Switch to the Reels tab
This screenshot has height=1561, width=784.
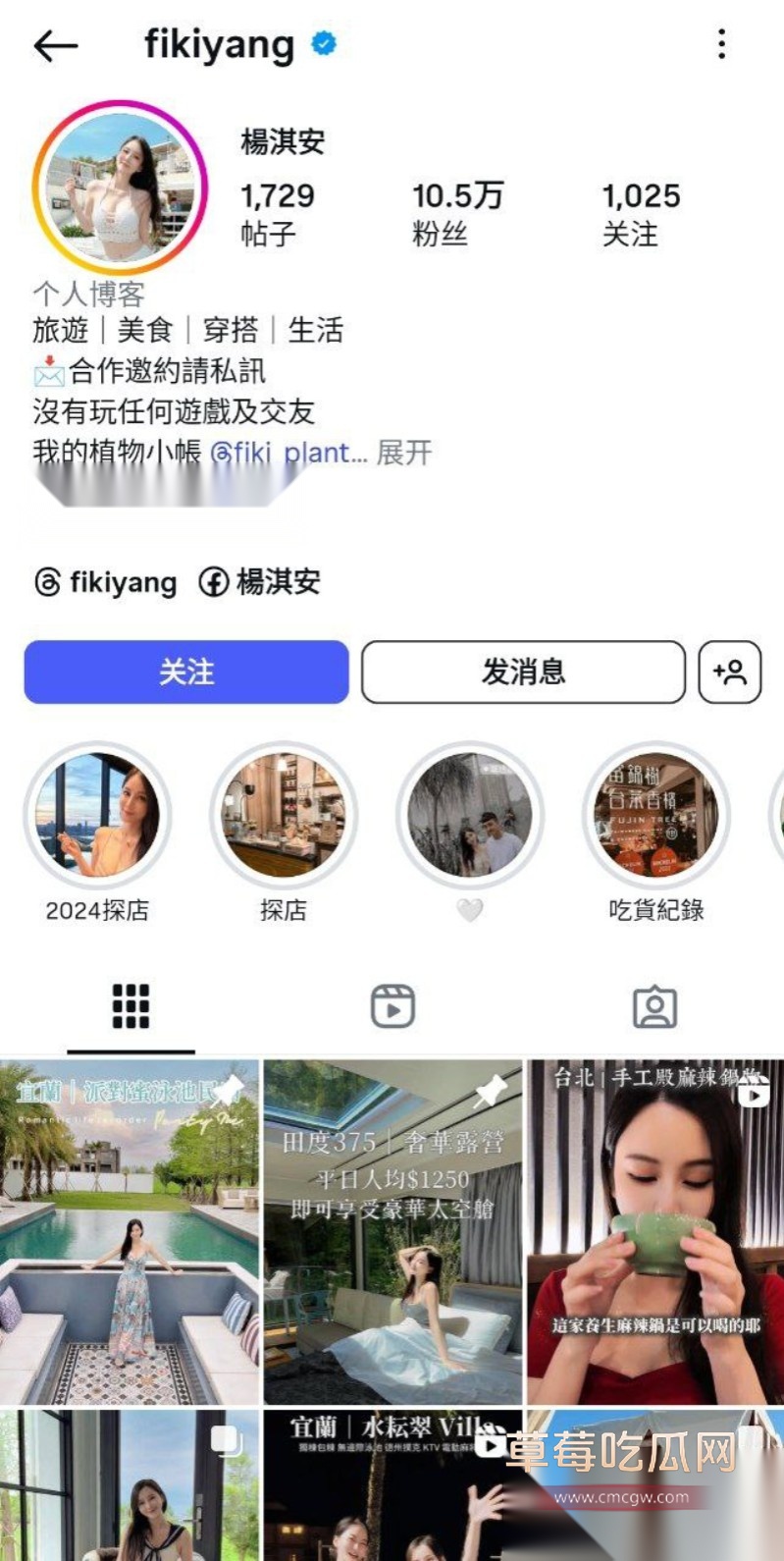coord(392,1004)
